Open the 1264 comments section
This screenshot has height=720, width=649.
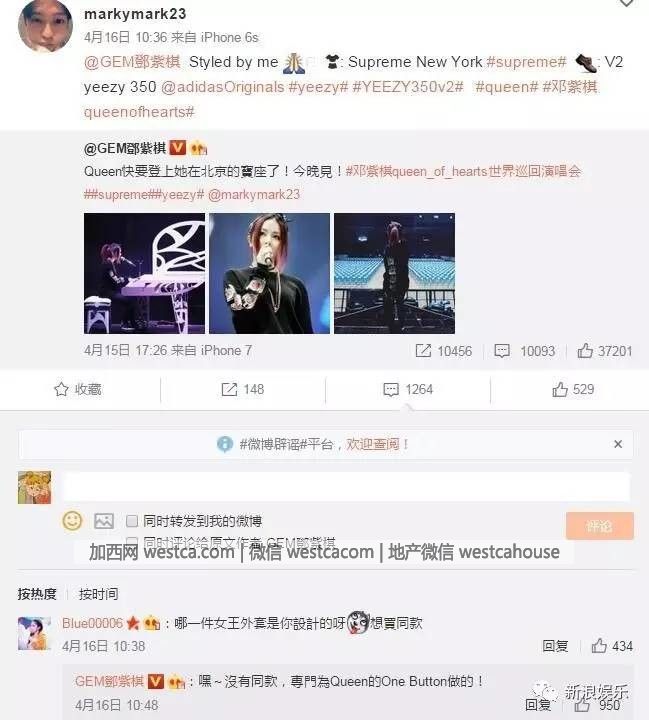pyautogui.click(x=408, y=389)
